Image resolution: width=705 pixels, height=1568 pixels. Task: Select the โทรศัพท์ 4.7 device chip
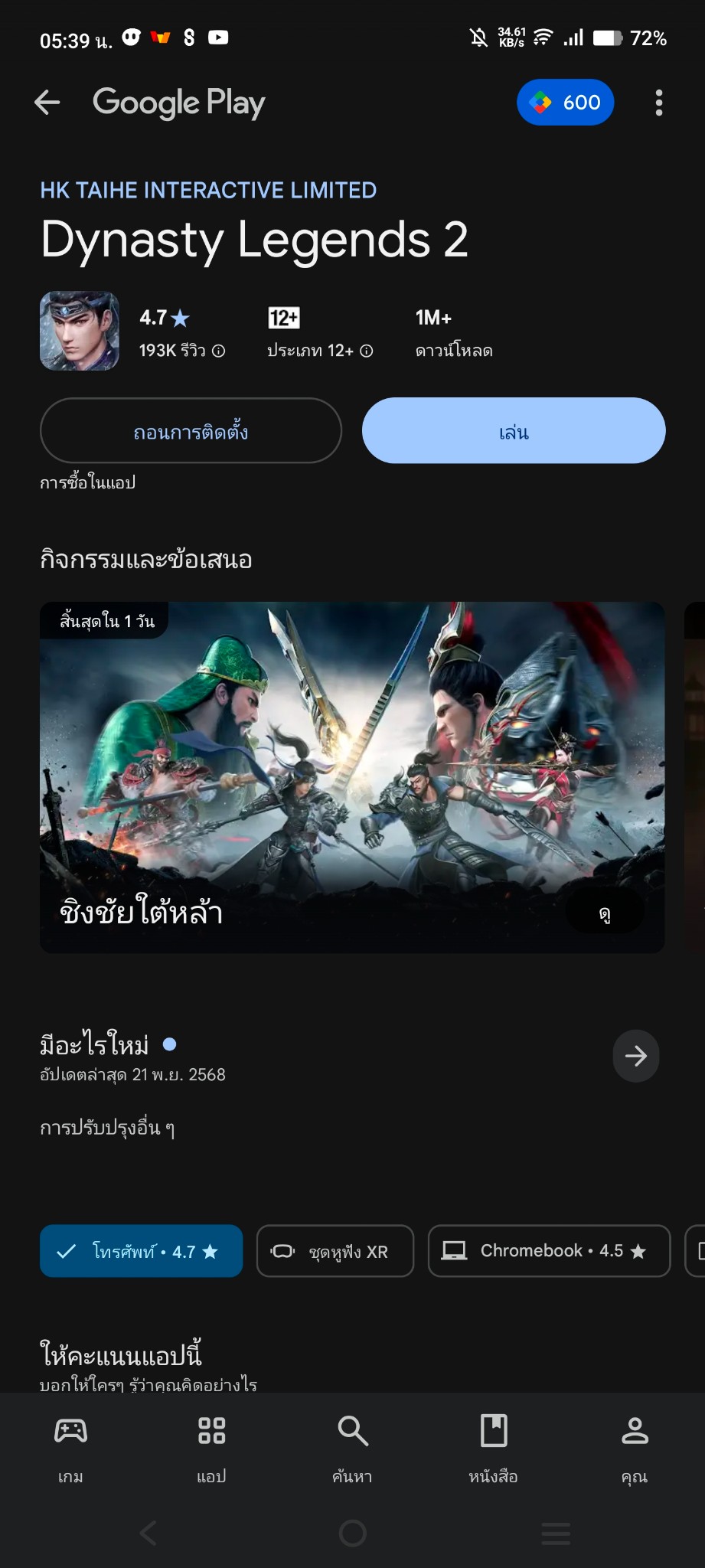142,1251
